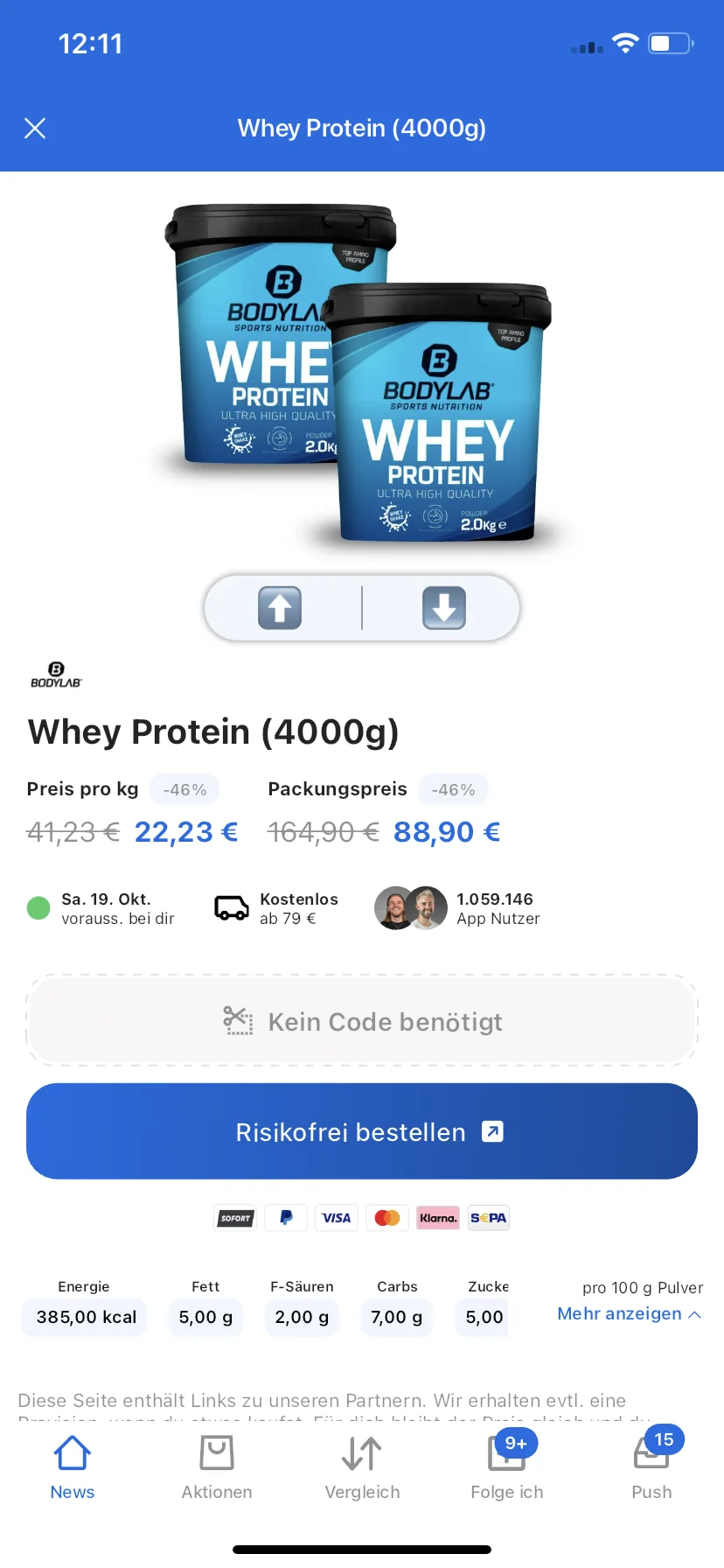Tap the down arrow button under image

point(444,607)
